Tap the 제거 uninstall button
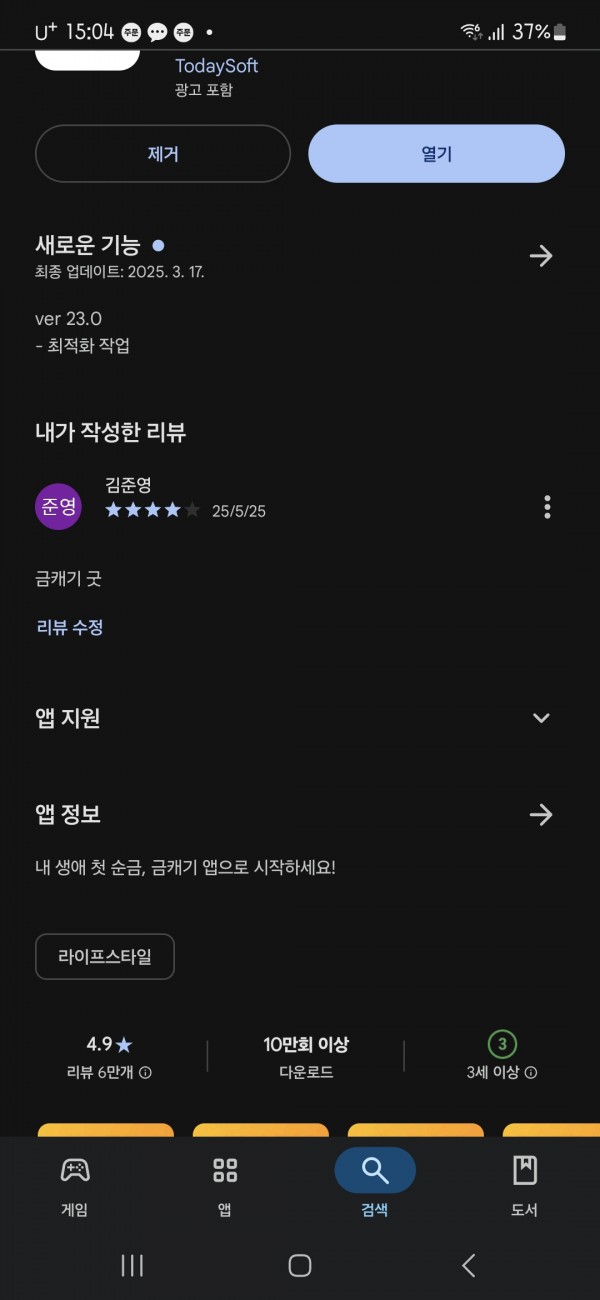 pos(163,154)
